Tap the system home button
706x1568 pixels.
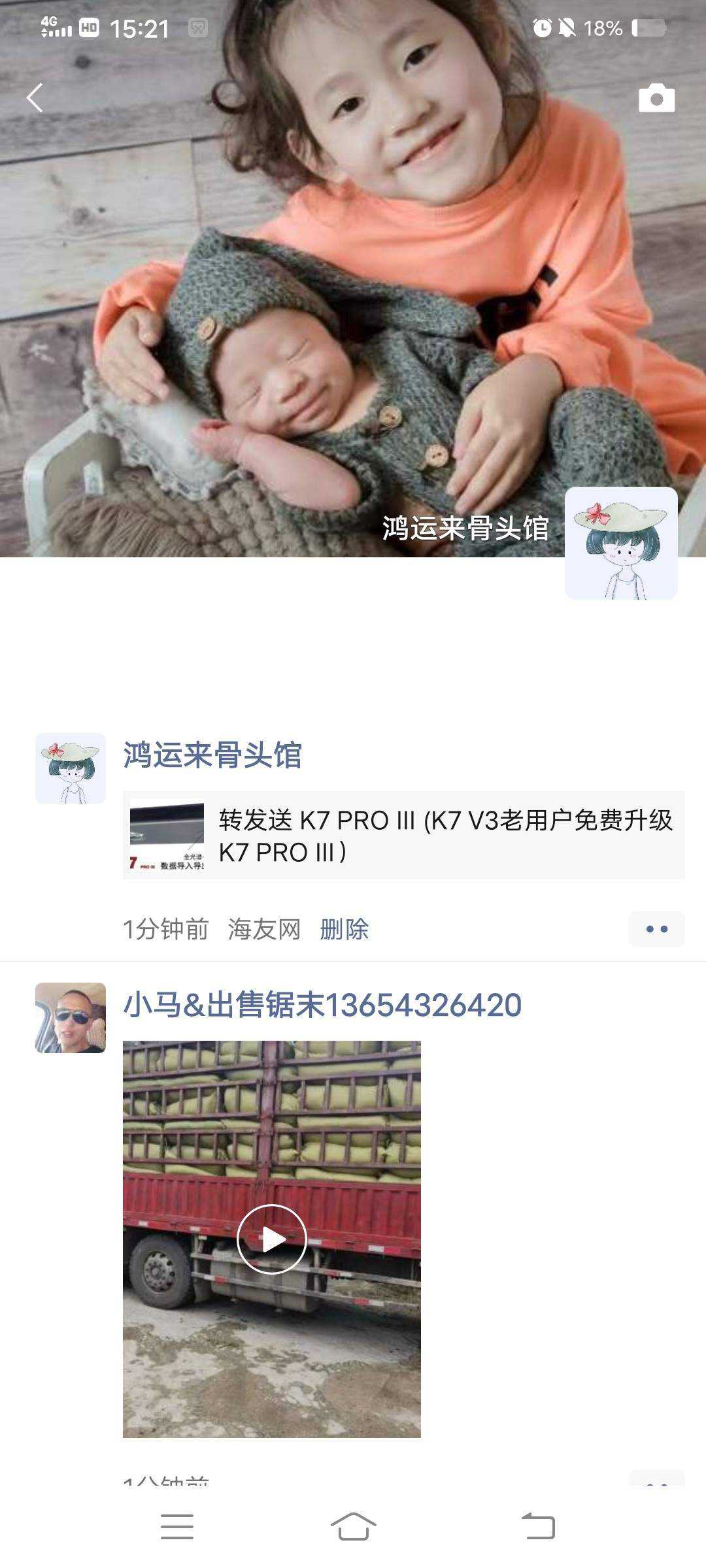(x=353, y=1527)
